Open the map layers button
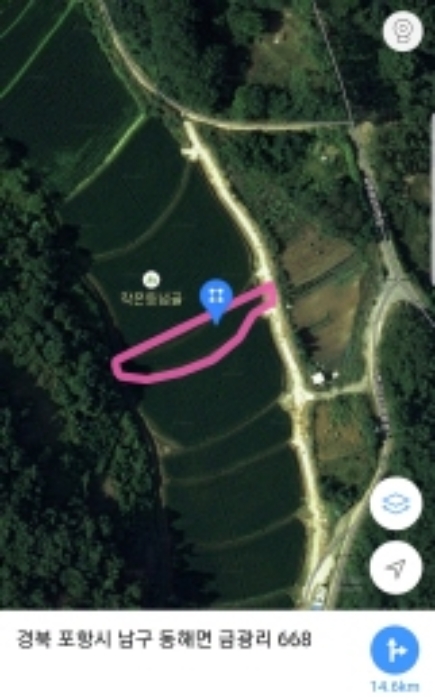This screenshot has height=700, width=435. (x=396, y=503)
